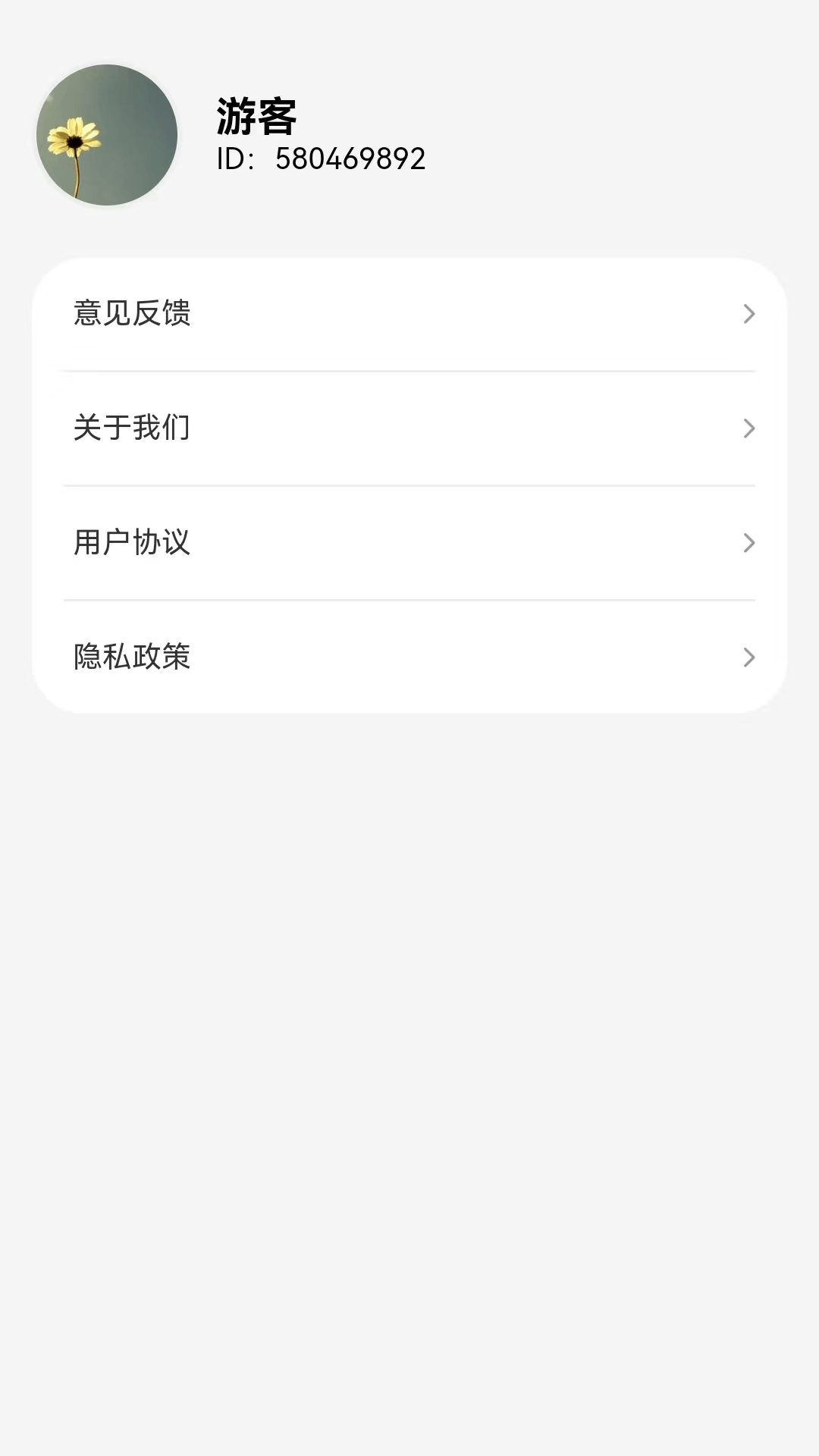
Task: Click the arrow on the feedback row
Action: click(x=749, y=315)
